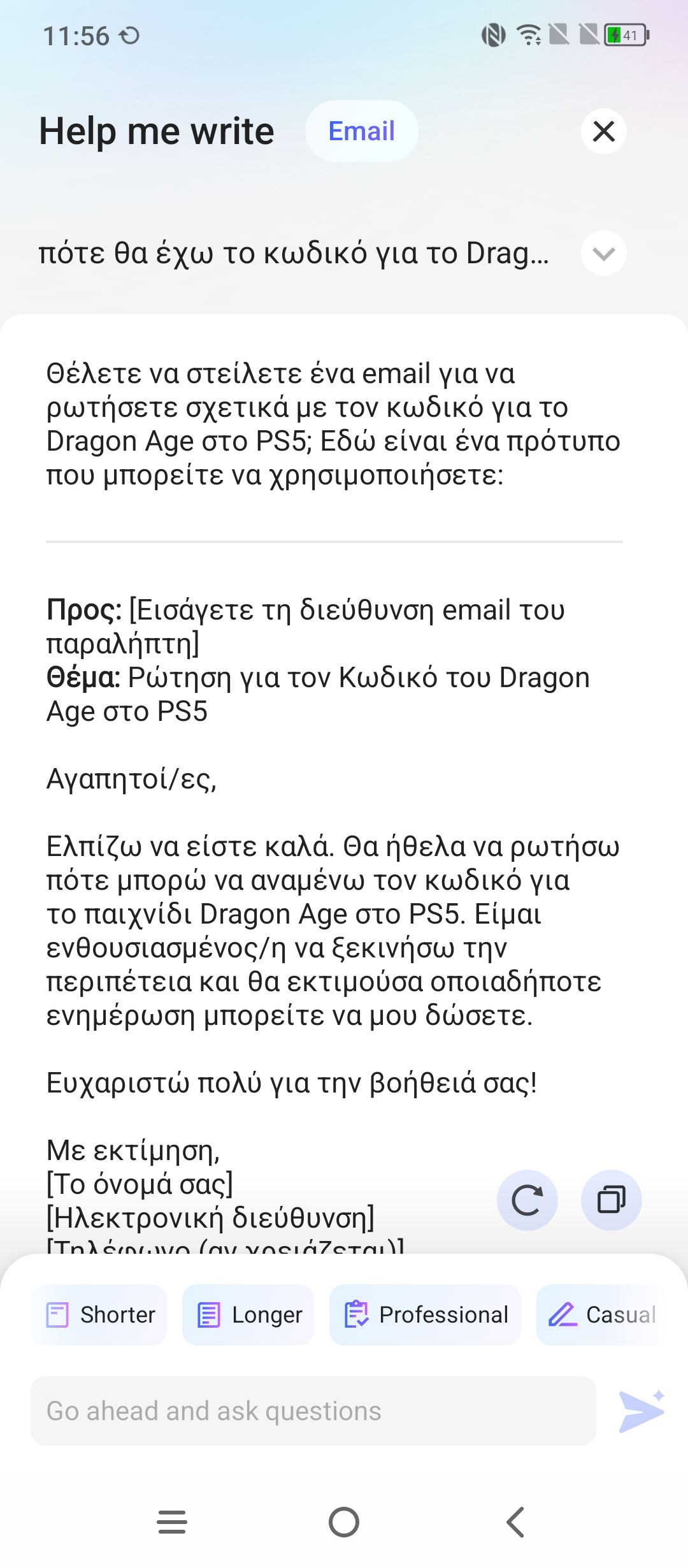
Task: Apply the Casual tone
Action: point(602,1314)
